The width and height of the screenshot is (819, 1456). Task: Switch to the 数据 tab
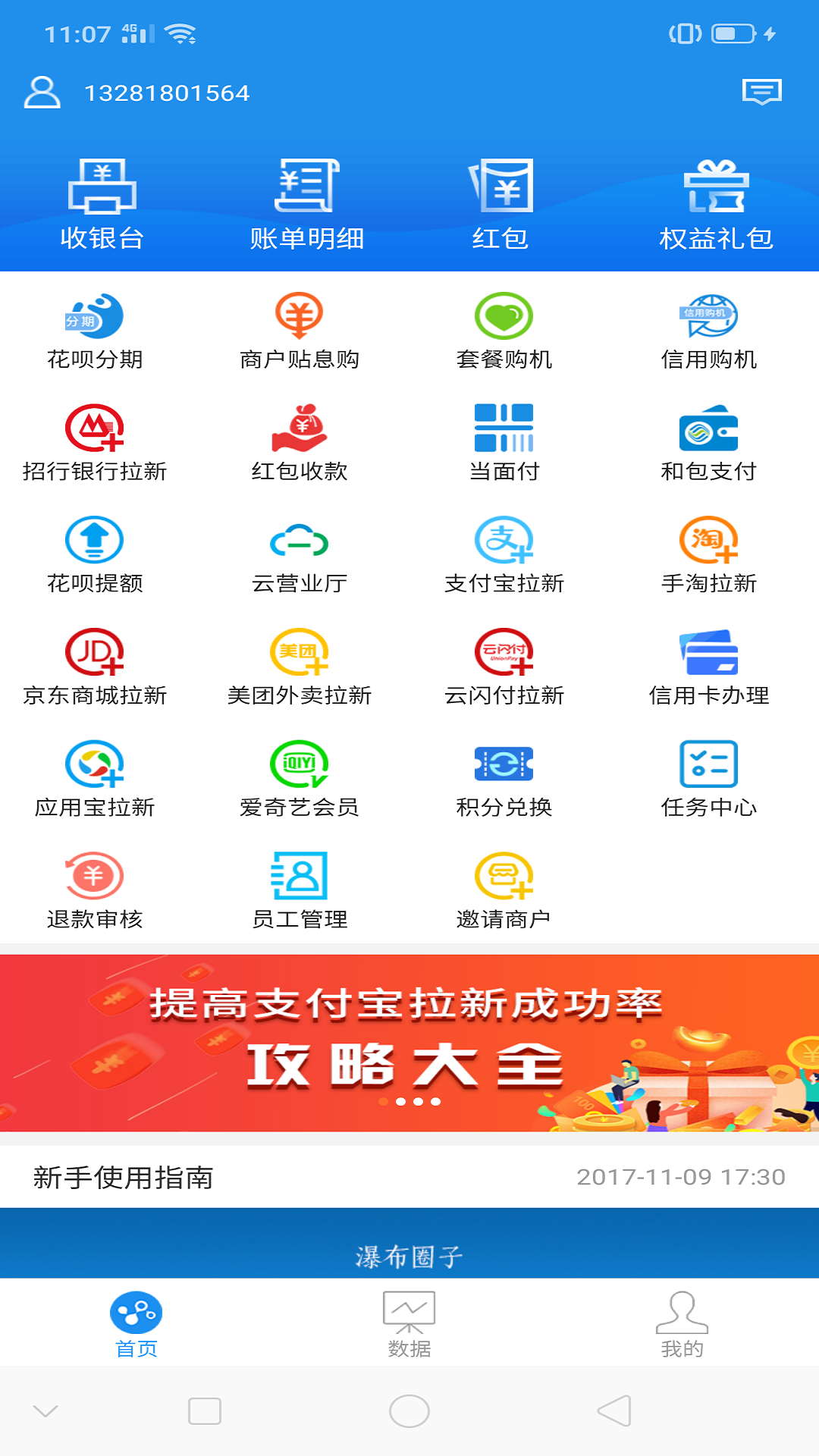click(409, 1325)
